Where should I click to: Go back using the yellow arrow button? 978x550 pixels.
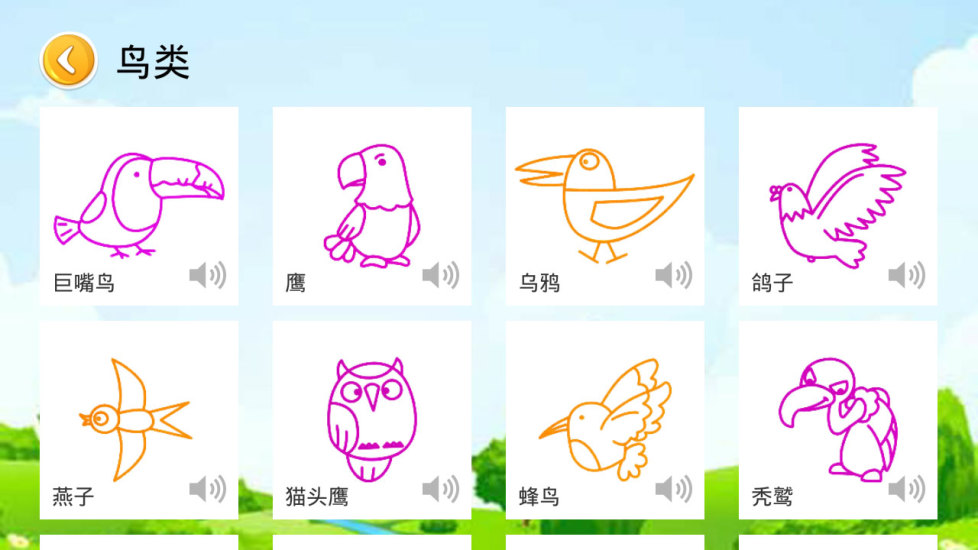pyautogui.click(x=68, y=61)
